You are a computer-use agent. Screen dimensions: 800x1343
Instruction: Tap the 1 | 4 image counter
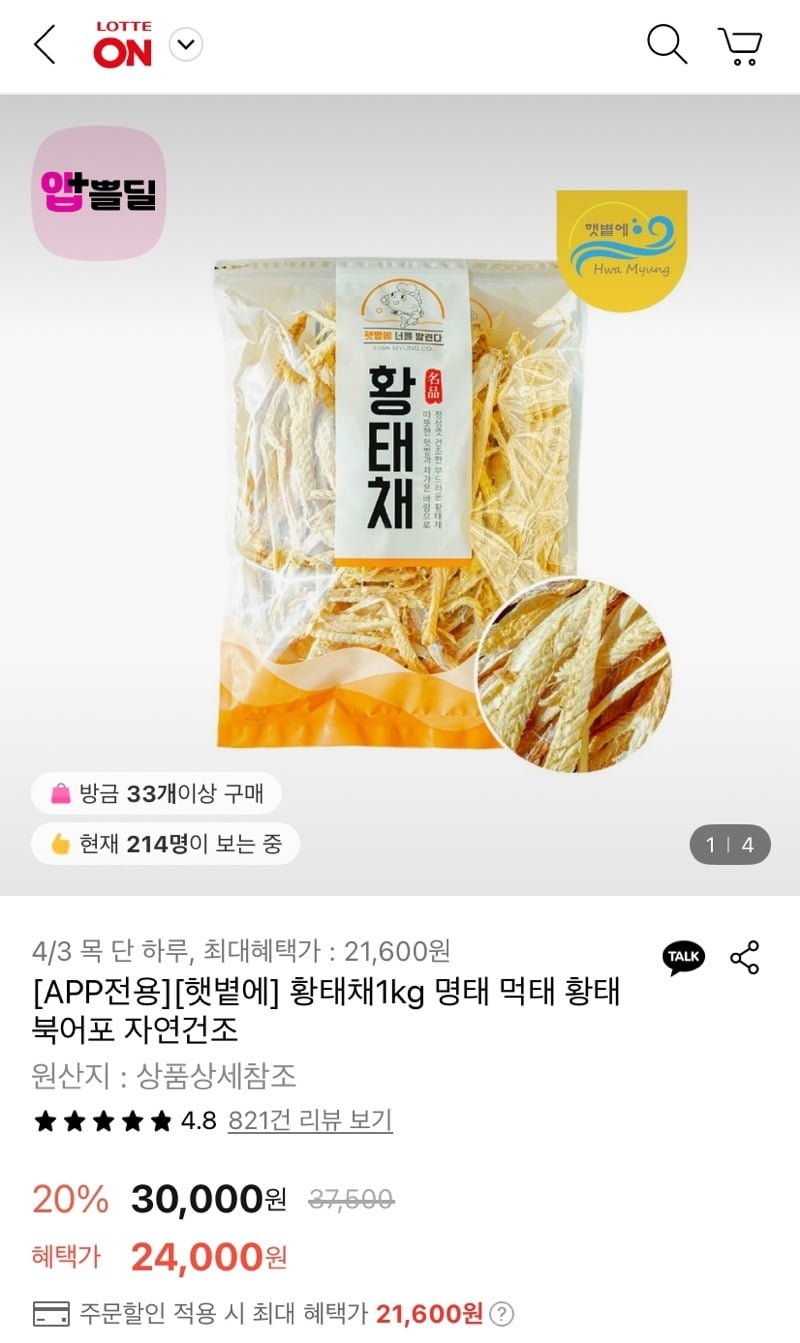coord(729,845)
